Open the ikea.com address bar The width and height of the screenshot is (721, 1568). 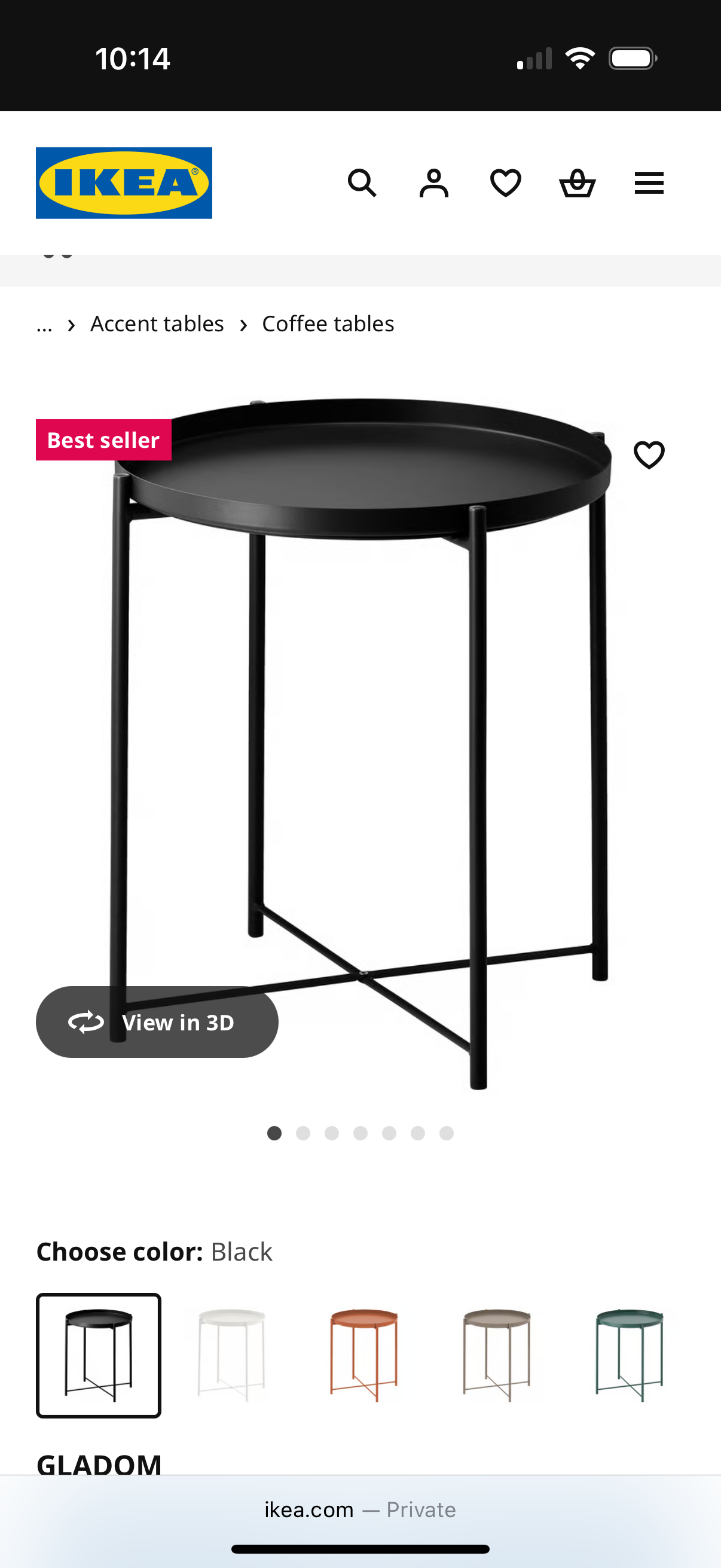[x=360, y=1509]
